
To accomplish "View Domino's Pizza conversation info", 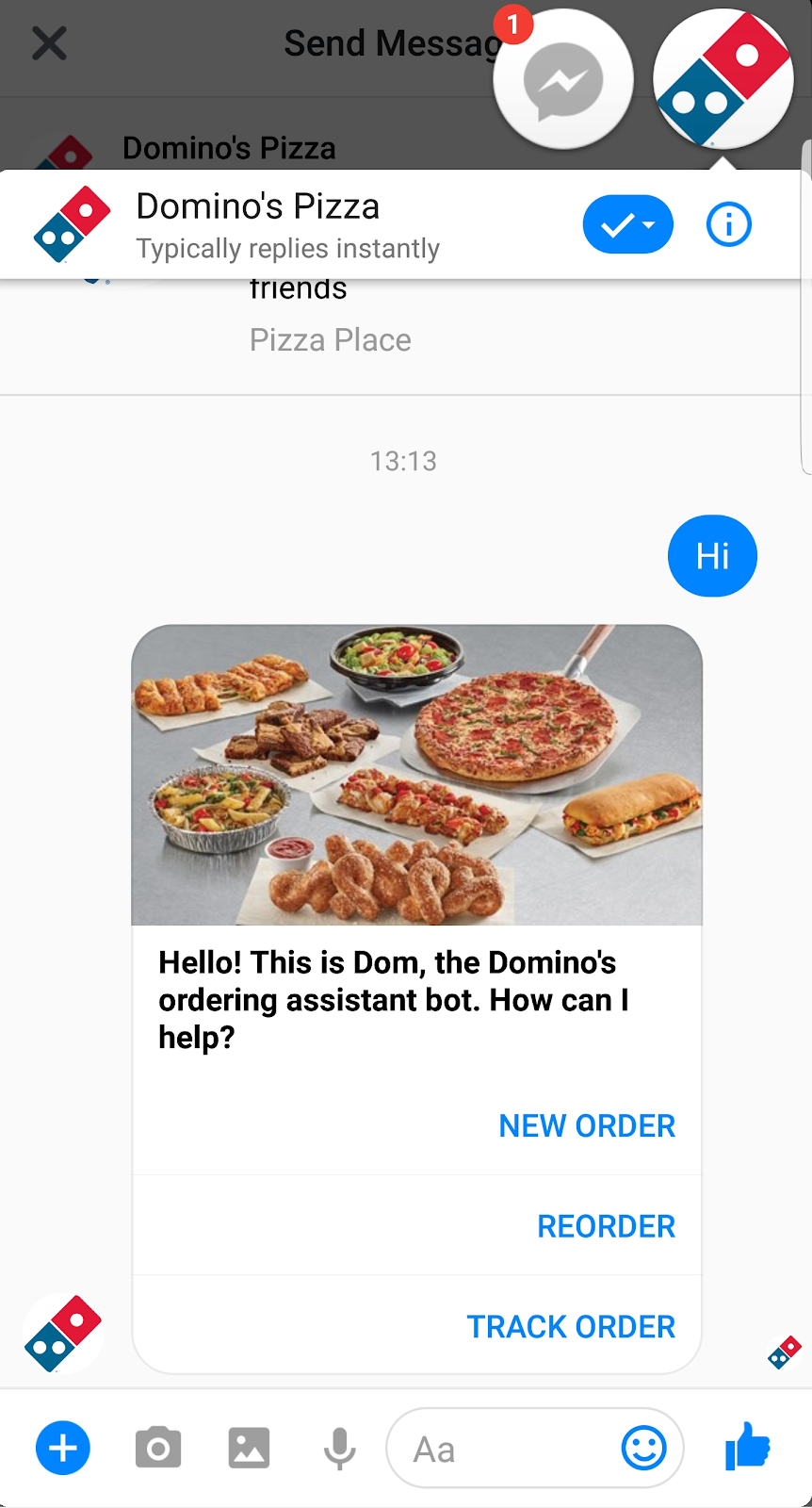I will pos(728,225).
